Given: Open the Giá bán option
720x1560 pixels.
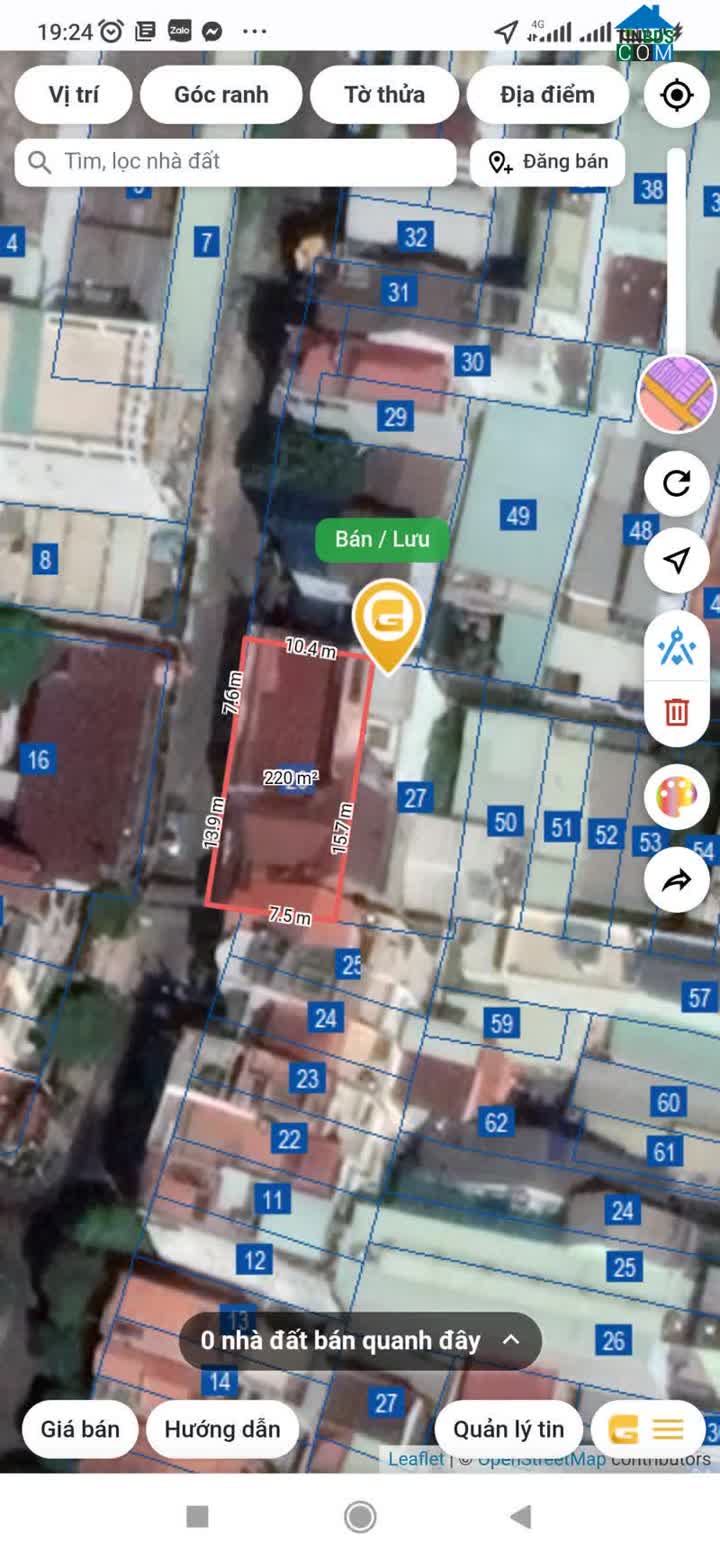Looking at the screenshot, I should point(80,1429).
